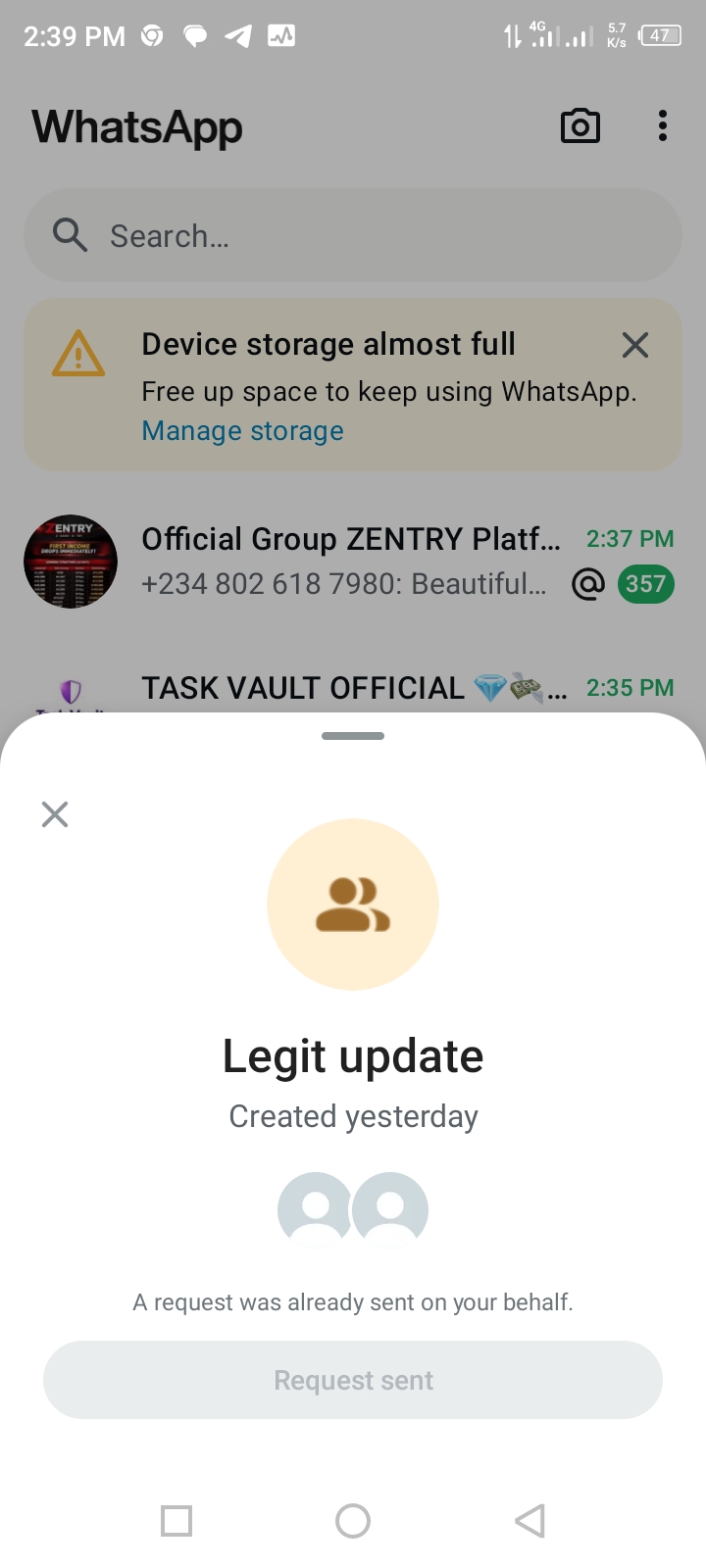
Task: Open the Manage storage link
Action: point(242,431)
